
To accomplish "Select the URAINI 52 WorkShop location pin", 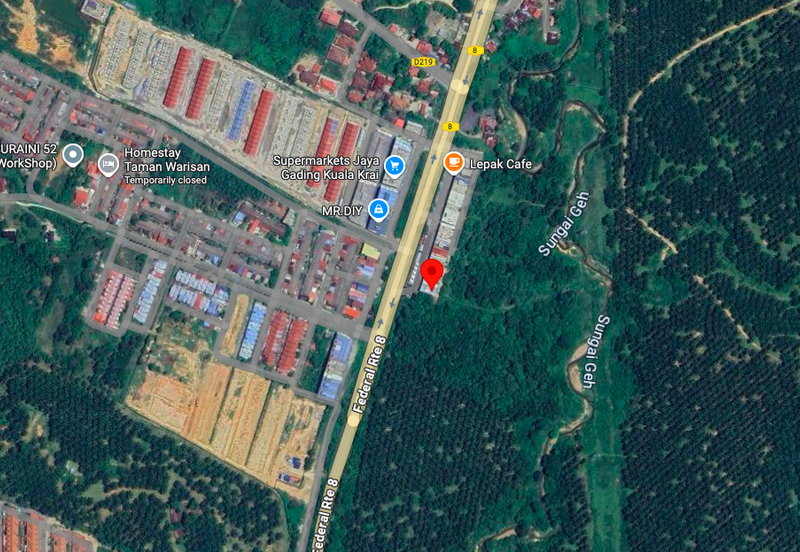I will 72,155.
